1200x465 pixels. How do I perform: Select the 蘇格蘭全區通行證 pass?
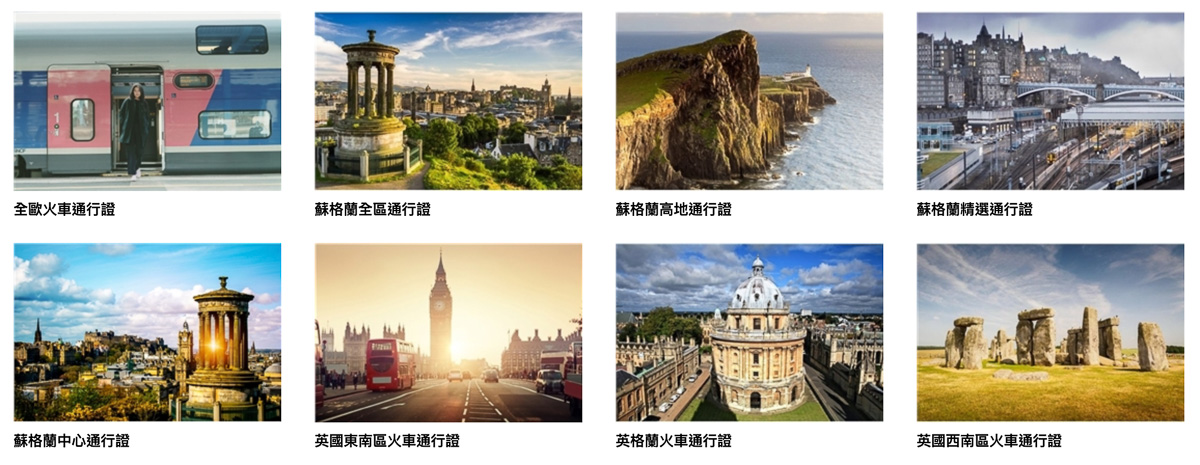click(x=448, y=101)
